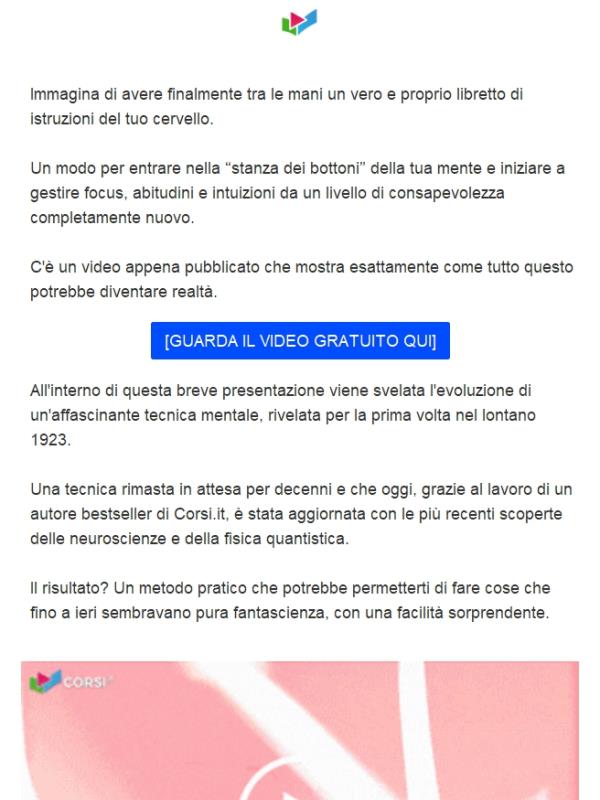Tap the GUARDA IL VIDEO GRATUITO QUI button

tap(300, 340)
